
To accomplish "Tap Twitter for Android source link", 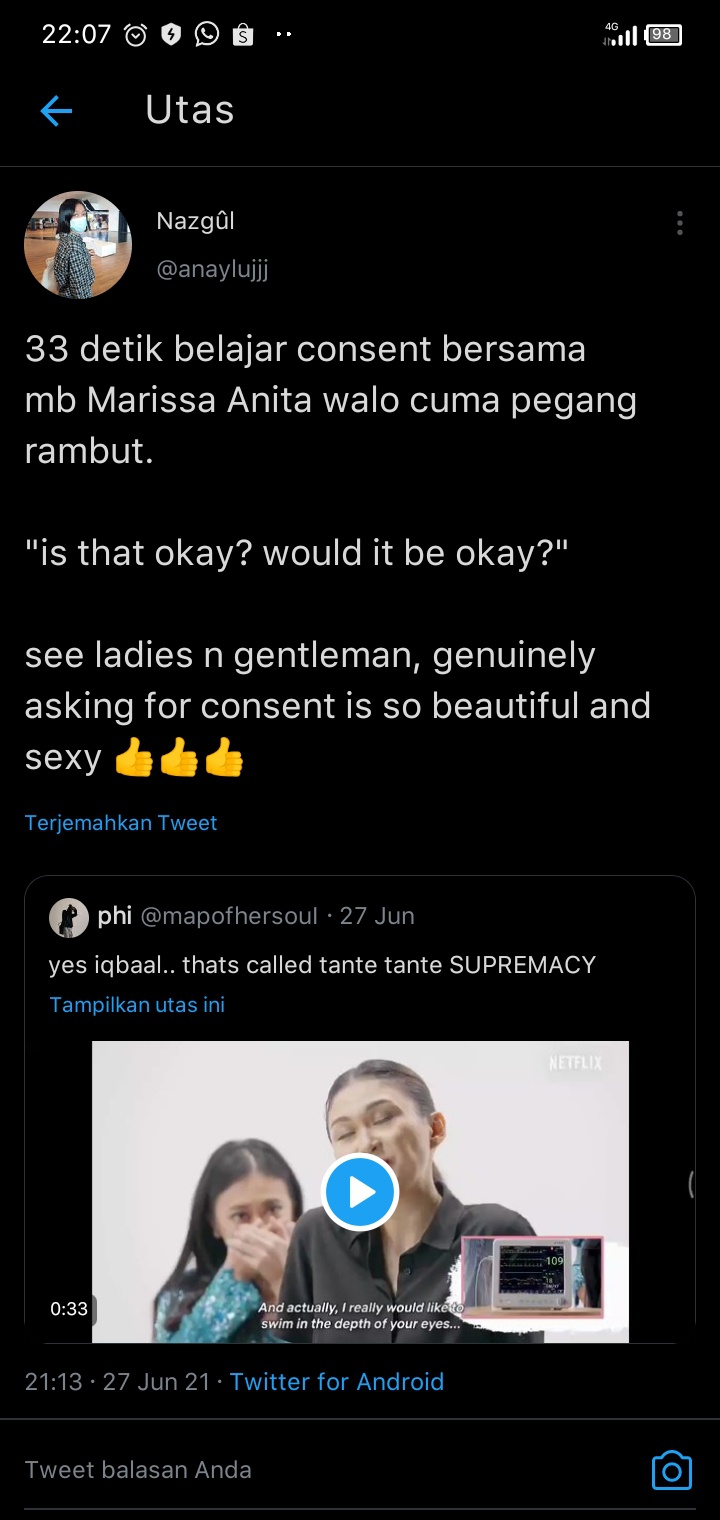I will point(336,1381).
